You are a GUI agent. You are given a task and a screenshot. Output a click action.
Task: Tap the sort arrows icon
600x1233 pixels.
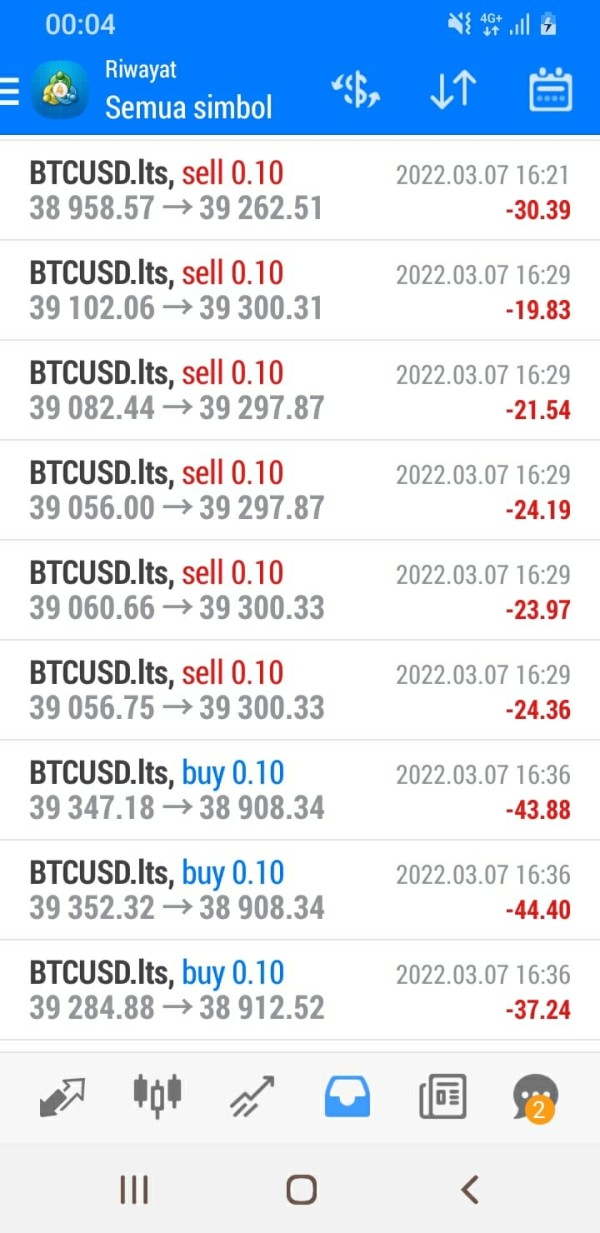[453, 91]
